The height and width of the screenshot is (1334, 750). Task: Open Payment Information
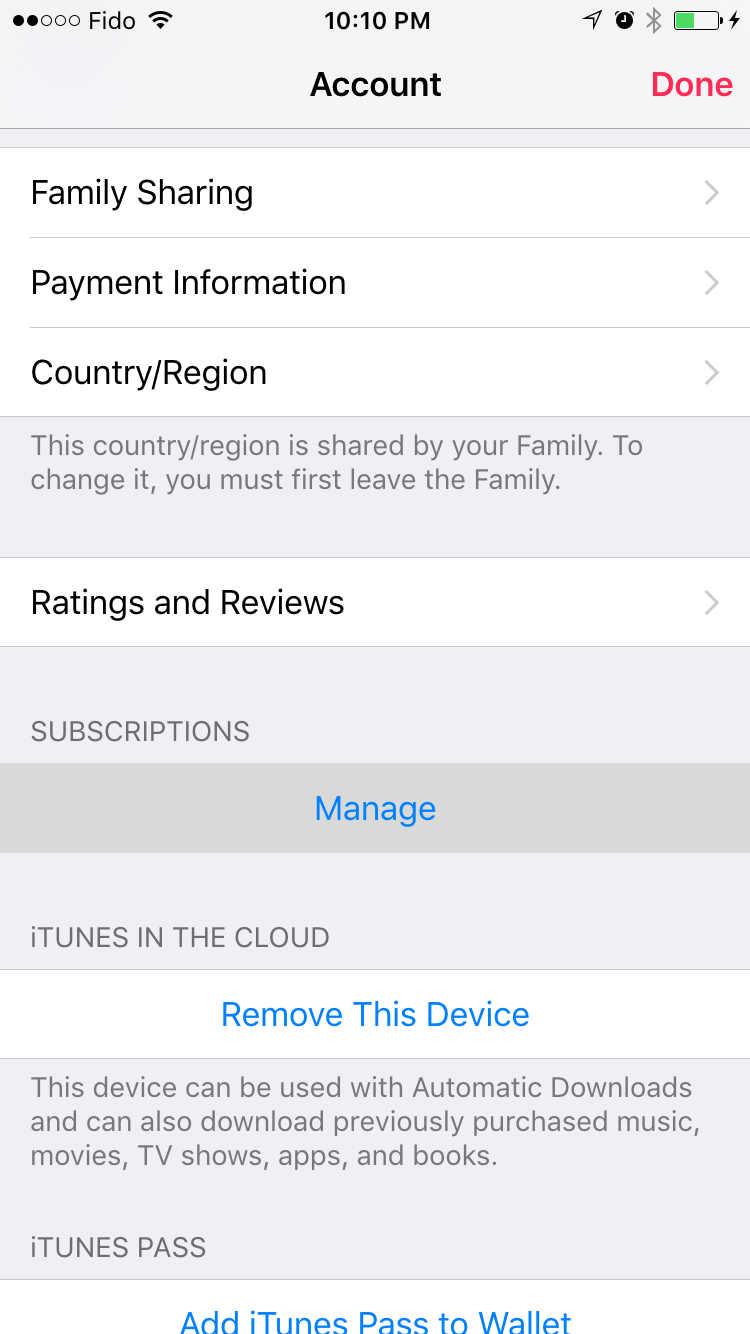(x=375, y=283)
